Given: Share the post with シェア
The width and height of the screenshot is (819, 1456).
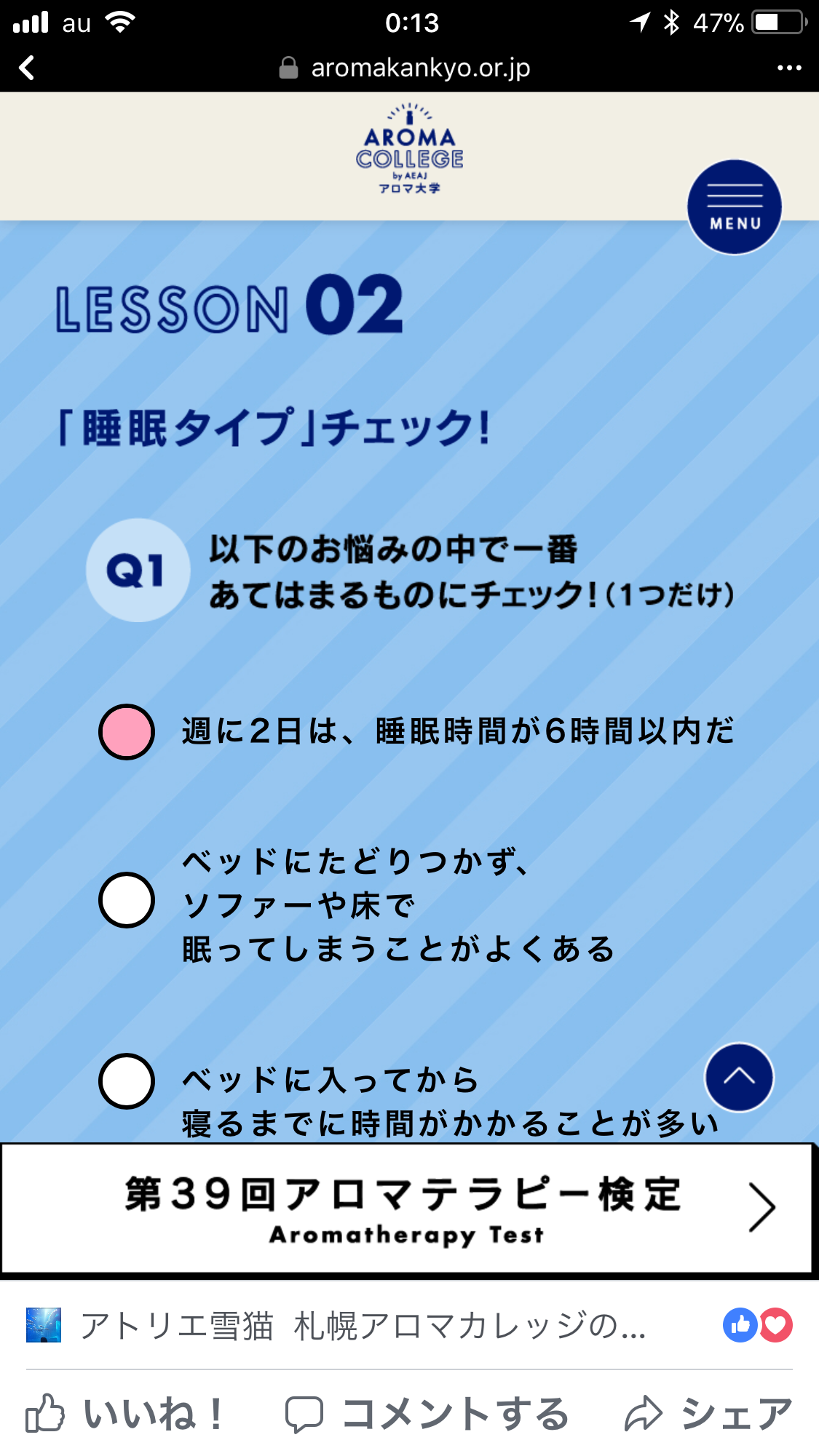Looking at the screenshot, I should pyautogui.click(x=708, y=1414).
